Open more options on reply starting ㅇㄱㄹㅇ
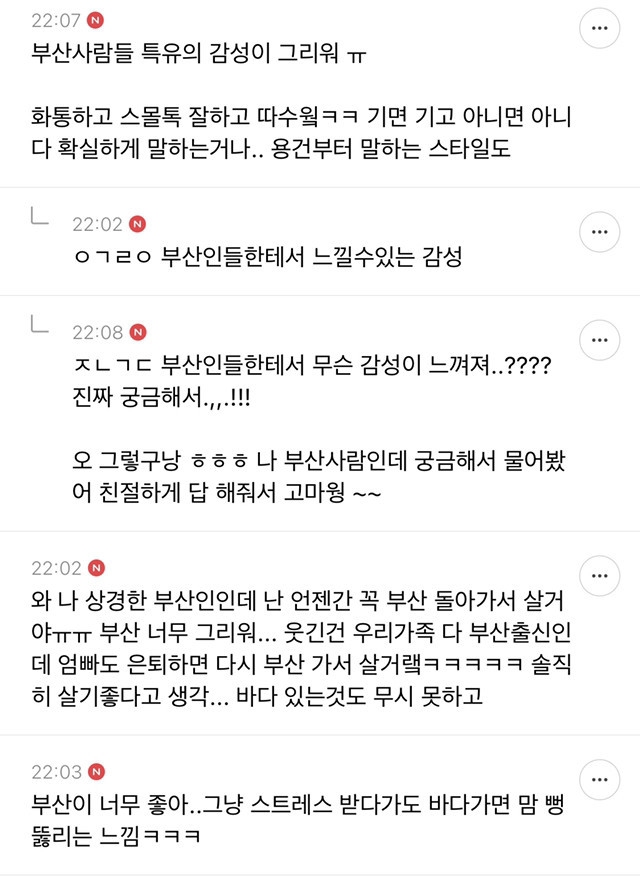 click(599, 232)
